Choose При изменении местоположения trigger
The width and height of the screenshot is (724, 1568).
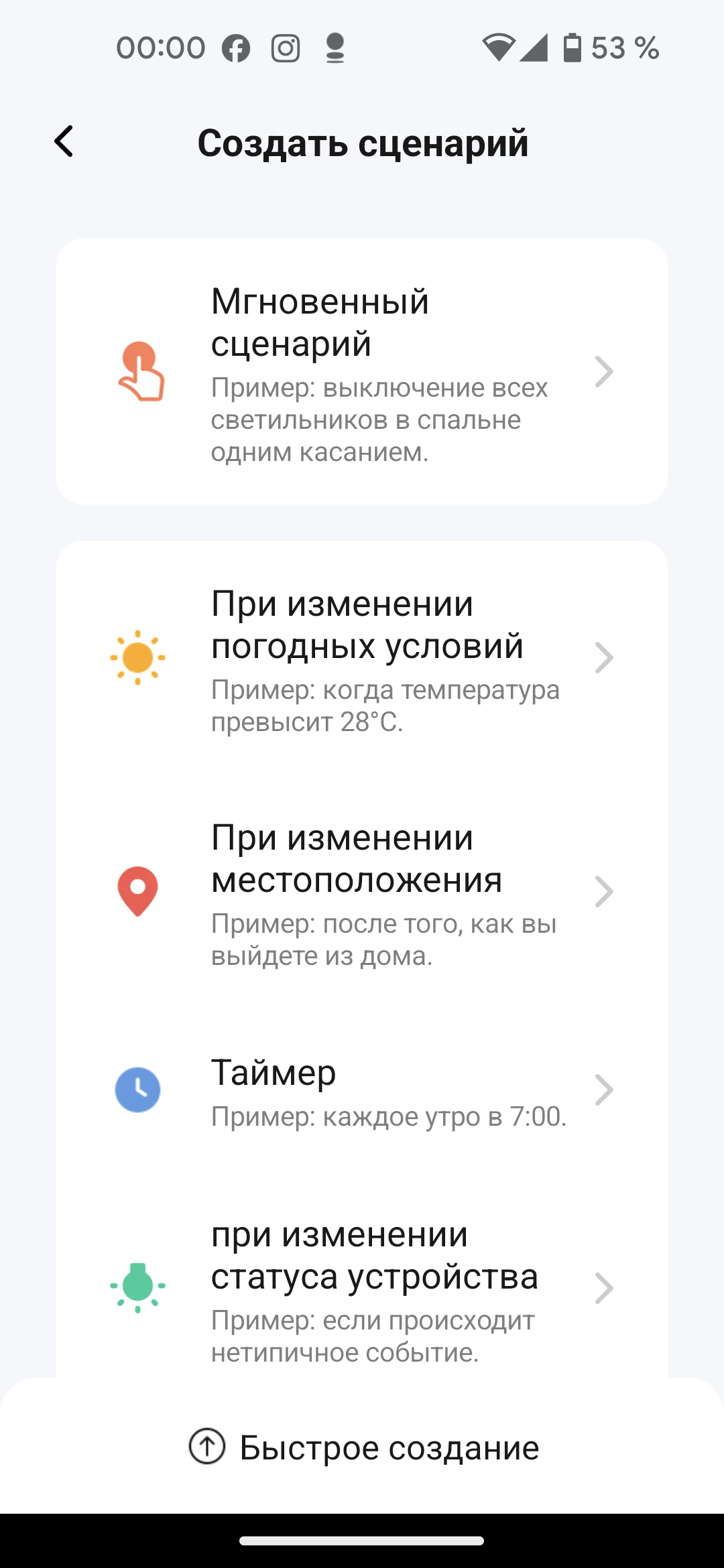tap(362, 892)
